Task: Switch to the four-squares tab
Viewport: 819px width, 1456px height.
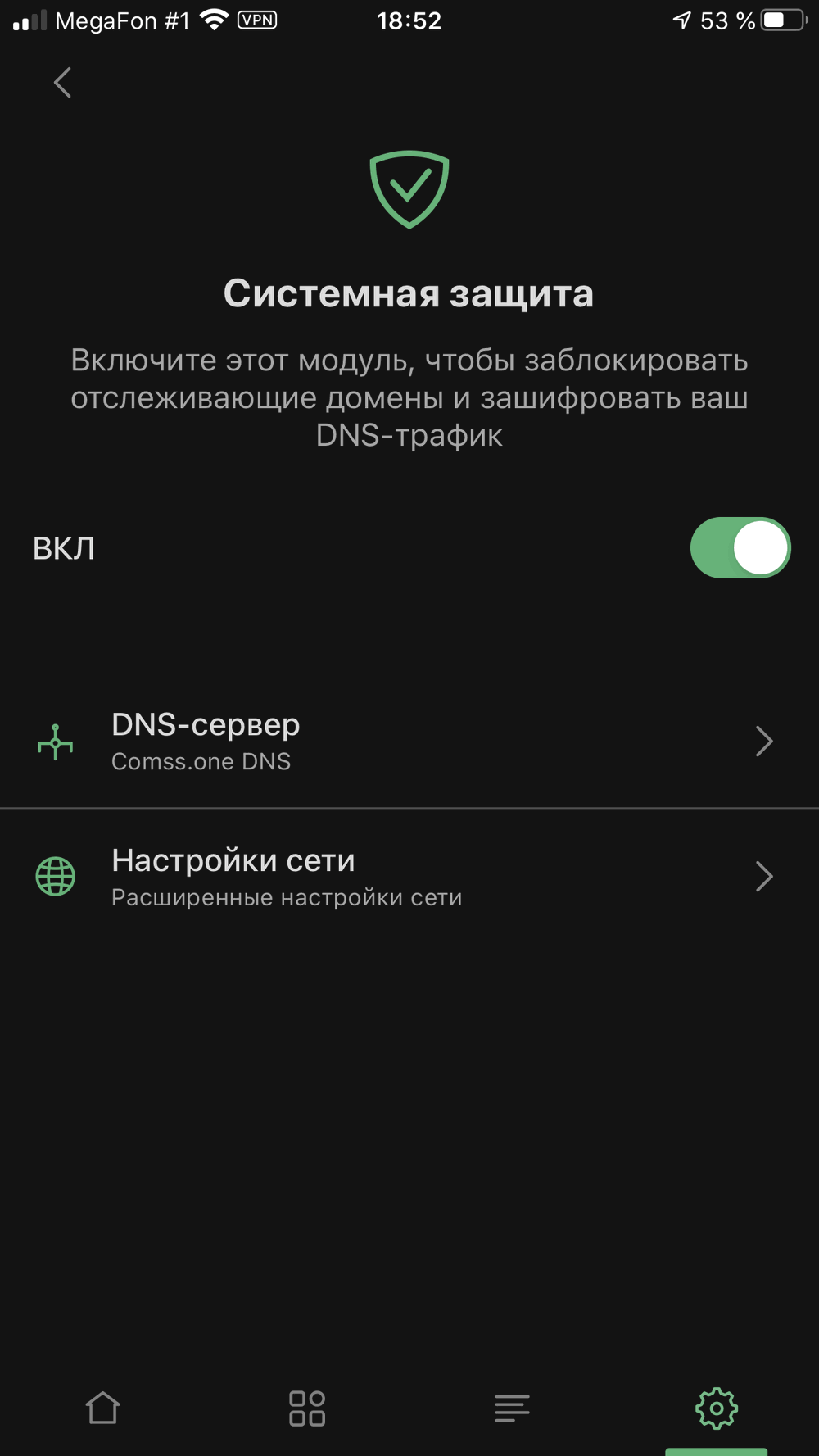Action: pos(307,1408)
